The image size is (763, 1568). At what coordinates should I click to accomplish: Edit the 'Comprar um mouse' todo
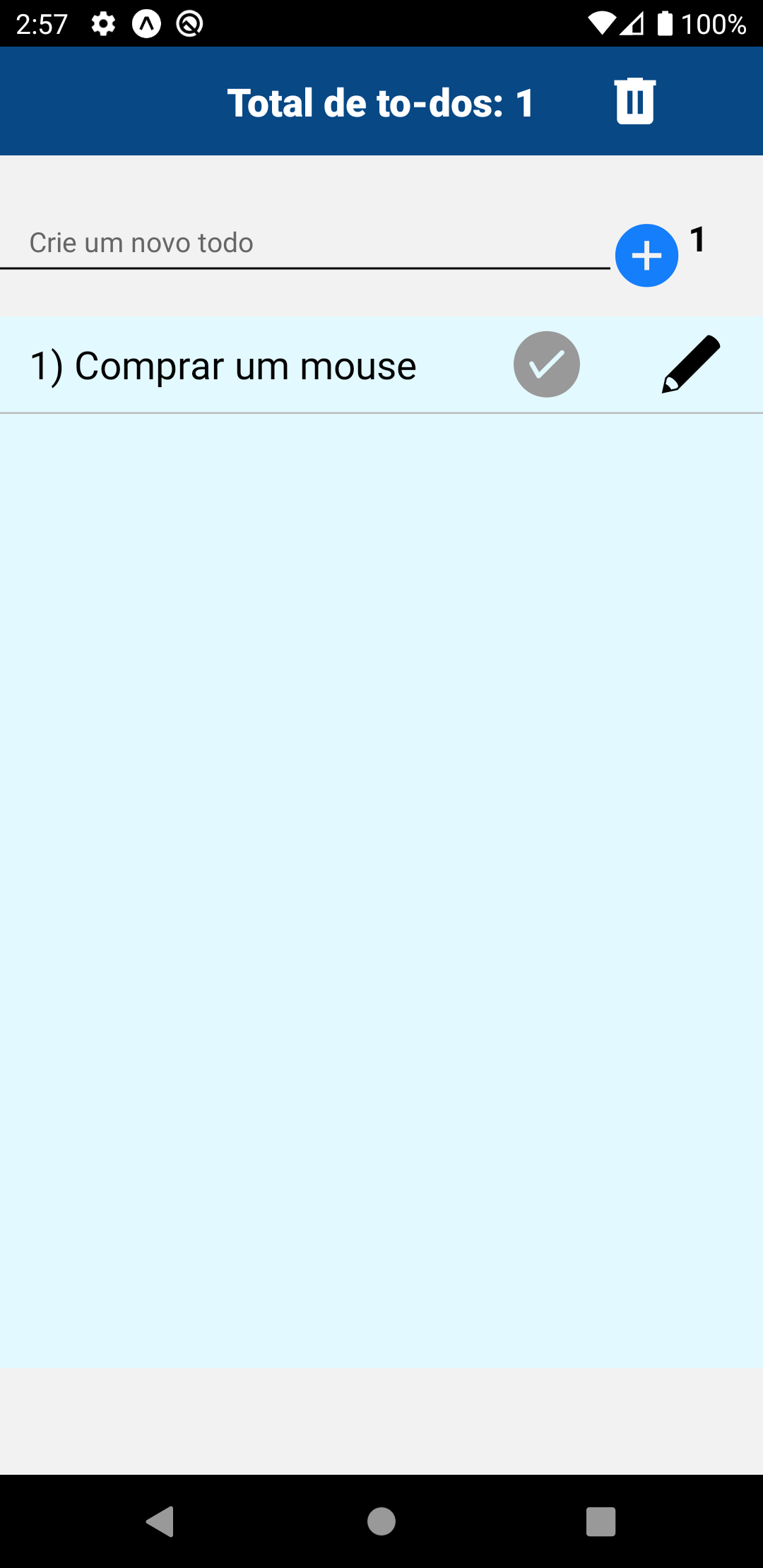(x=690, y=364)
